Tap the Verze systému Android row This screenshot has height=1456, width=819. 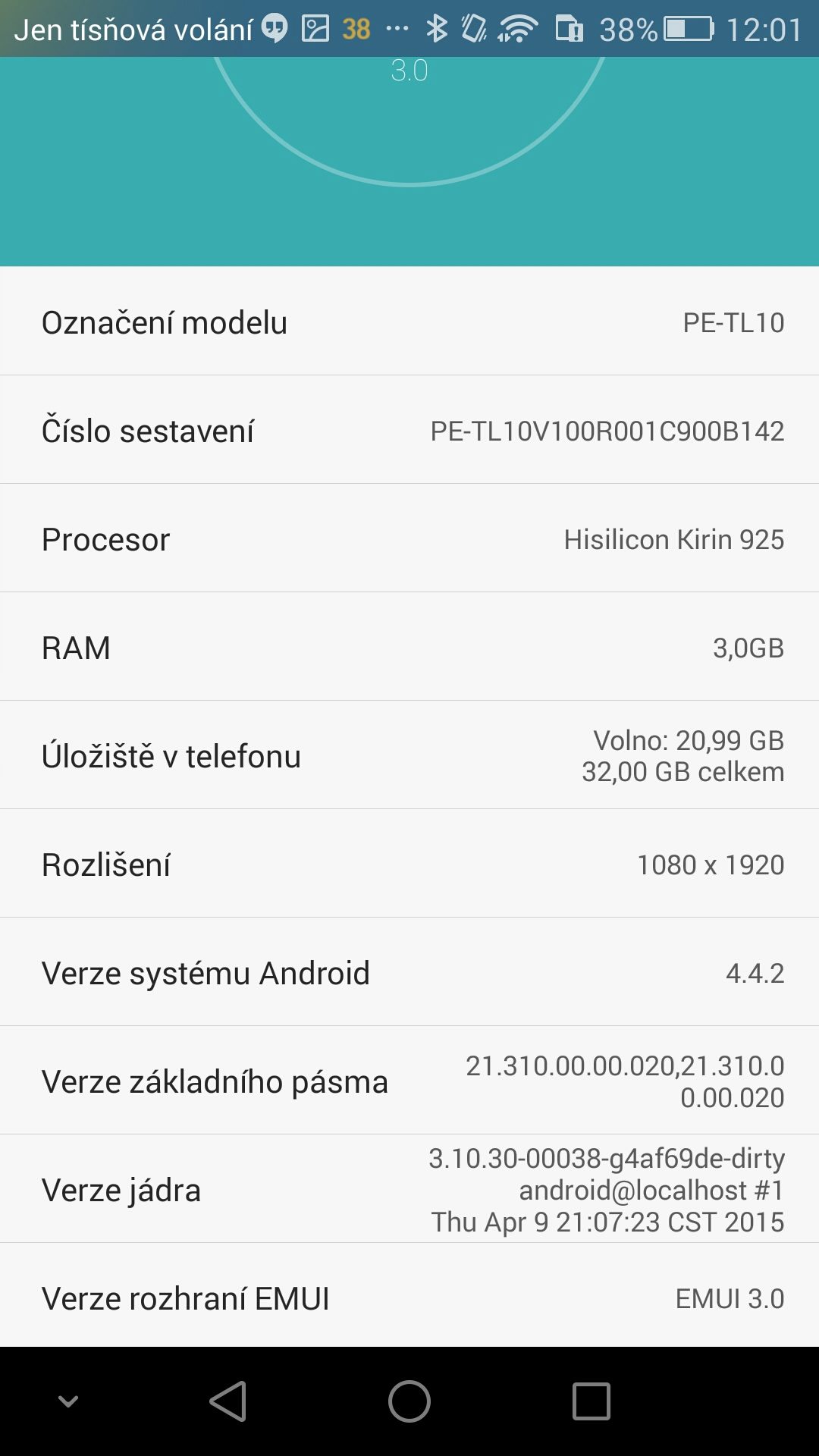pos(409,972)
